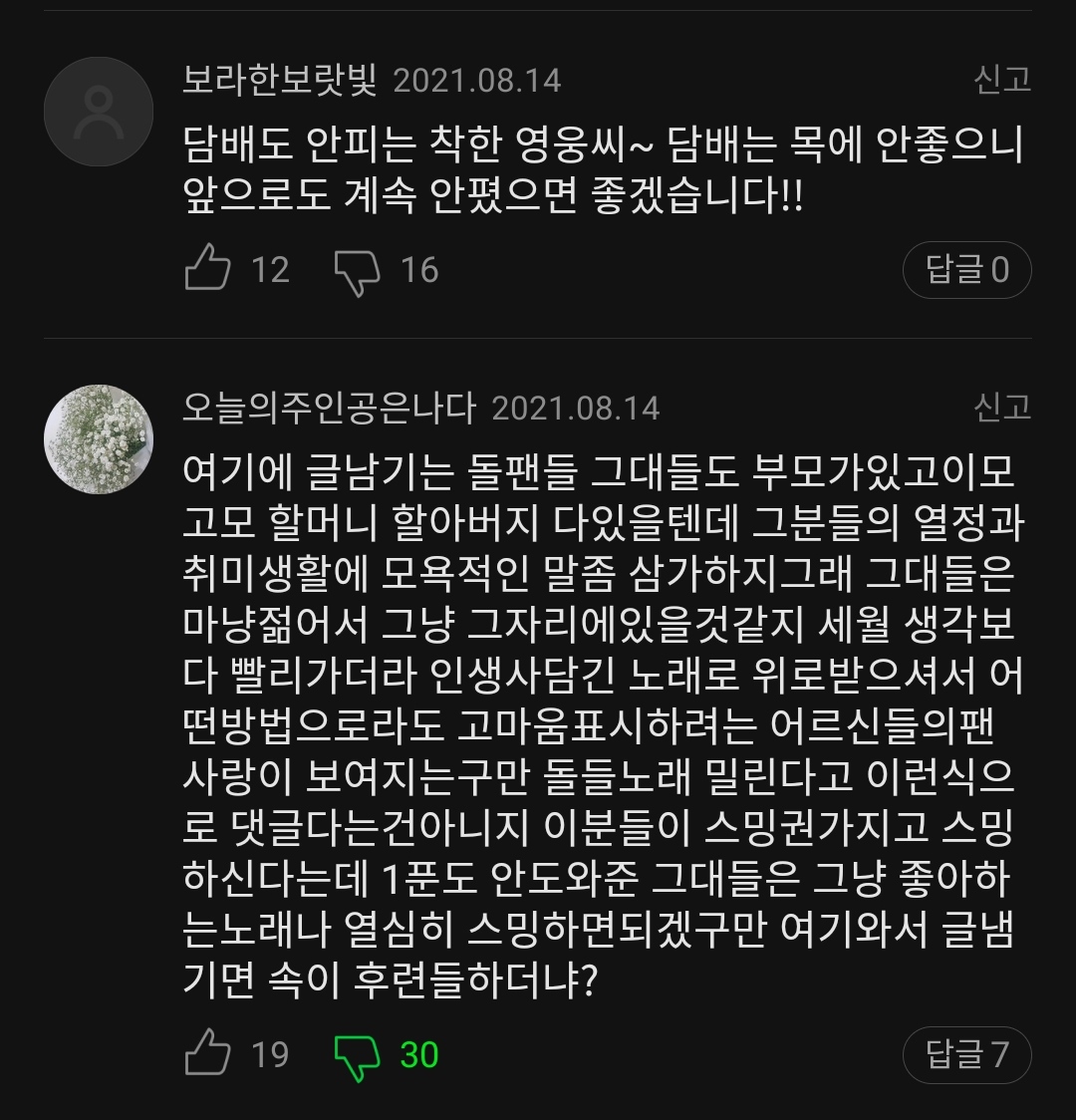Report 오늘의주인공은나다's comment with 신고
Viewport: 1076px width, 1120px height.
pos(1001,407)
